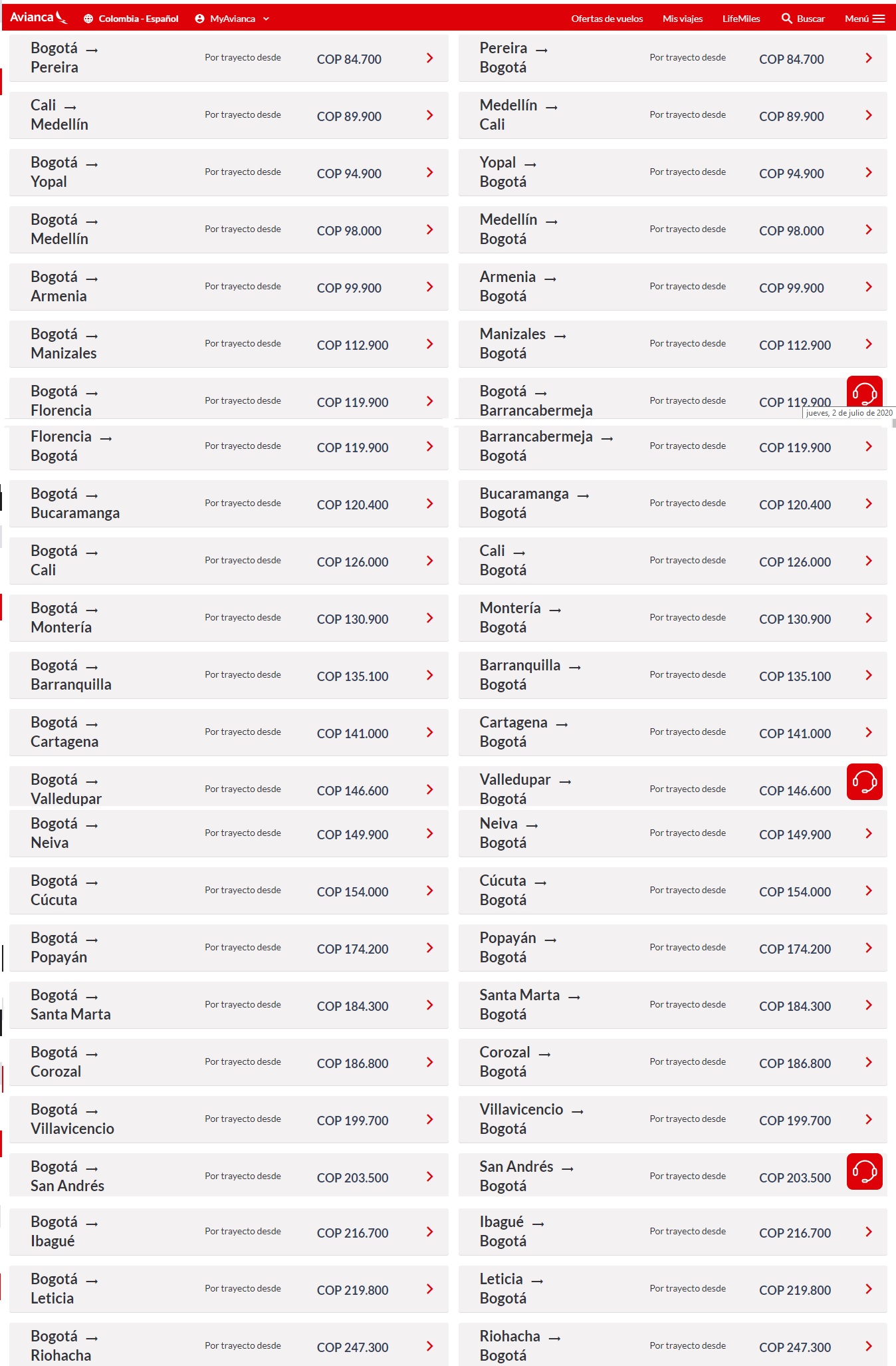The width and height of the screenshot is (896, 1366).
Task: View the Armenia to Bogotá fare
Action: pos(672,287)
